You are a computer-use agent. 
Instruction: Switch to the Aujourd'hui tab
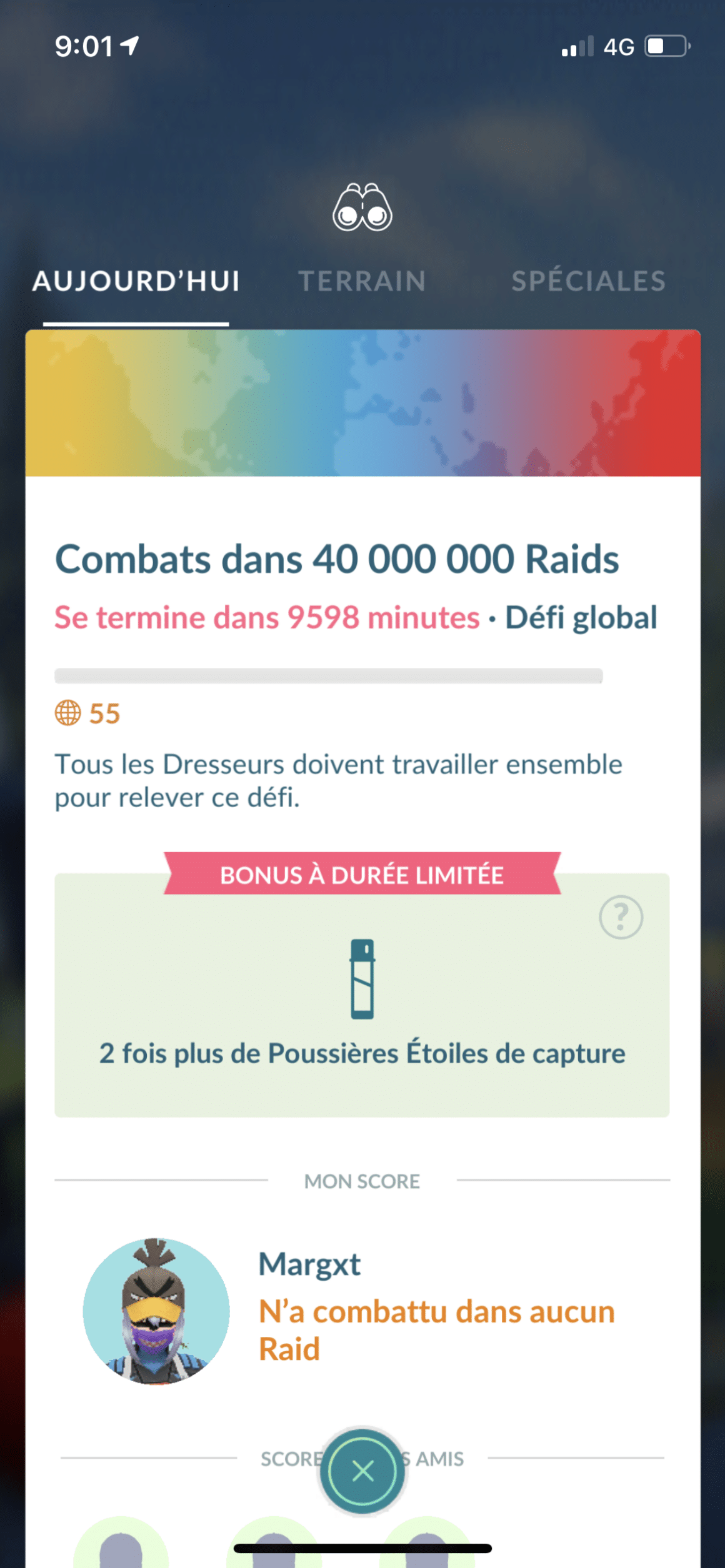[x=136, y=282]
